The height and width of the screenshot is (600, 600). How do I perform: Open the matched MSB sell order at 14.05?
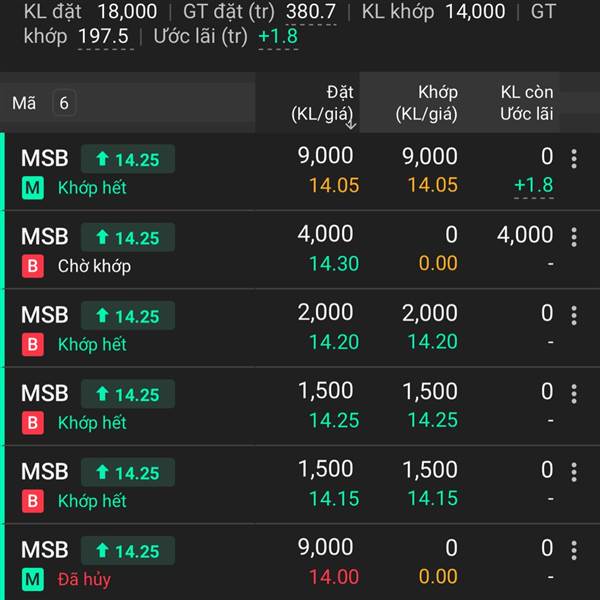click(45, 159)
